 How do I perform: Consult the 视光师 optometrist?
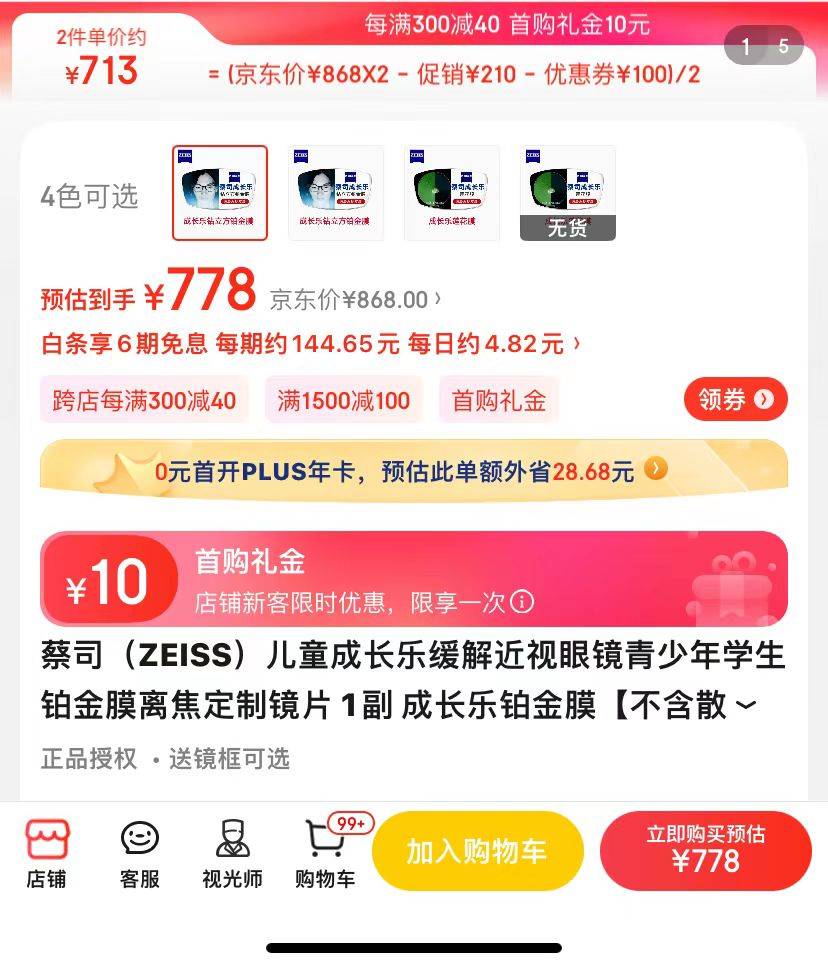tap(232, 853)
